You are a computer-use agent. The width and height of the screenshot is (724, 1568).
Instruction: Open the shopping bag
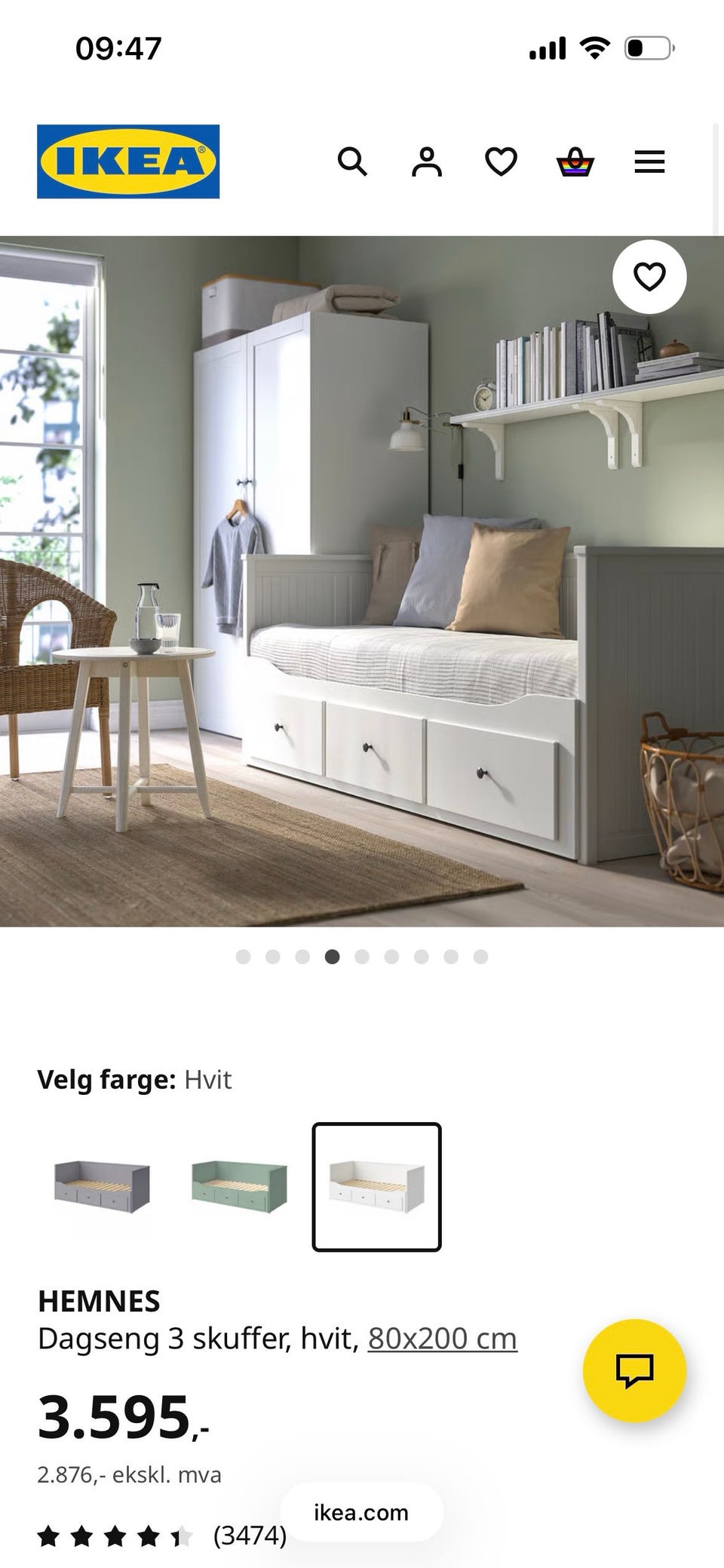(574, 162)
